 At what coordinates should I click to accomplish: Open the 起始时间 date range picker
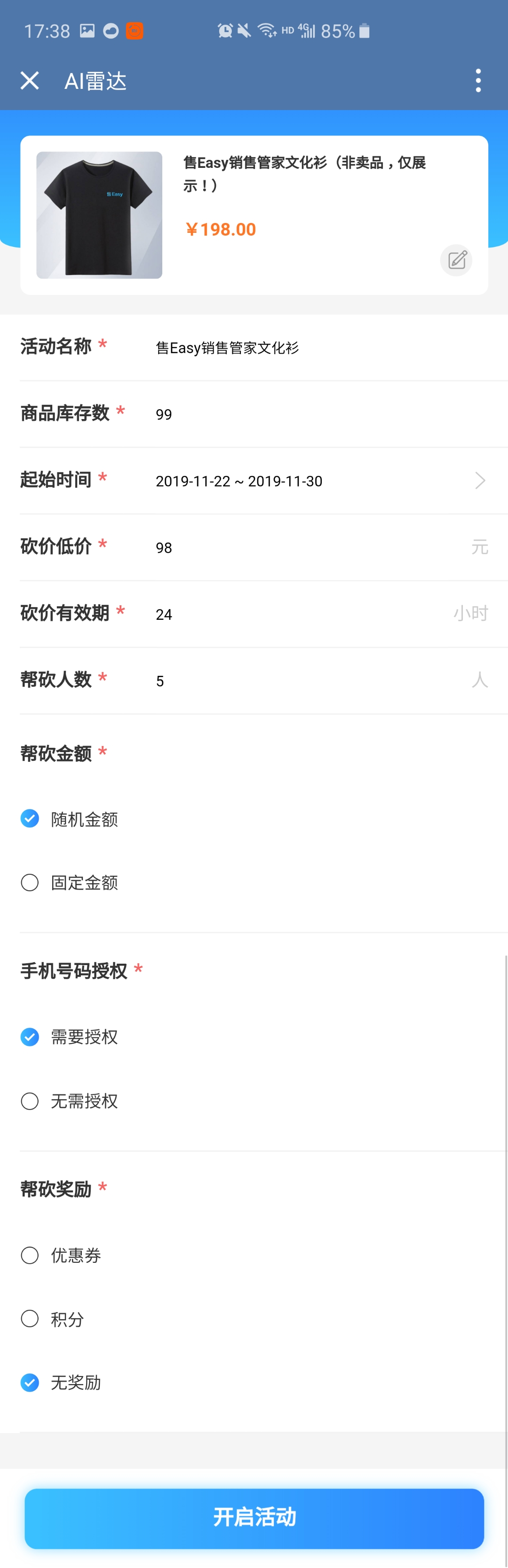point(317,481)
